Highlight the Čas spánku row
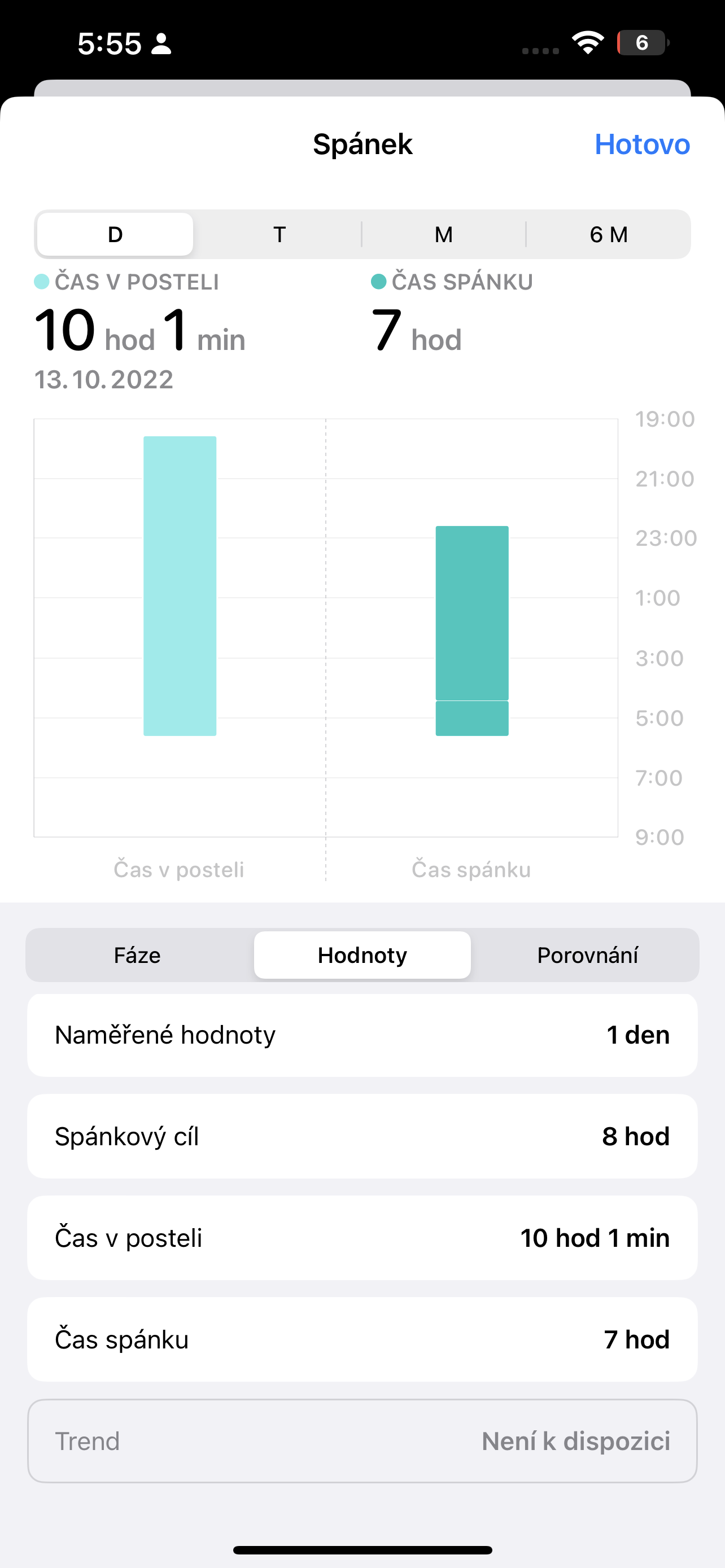This screenshot has height=1568, width=725. [362, 1340]
